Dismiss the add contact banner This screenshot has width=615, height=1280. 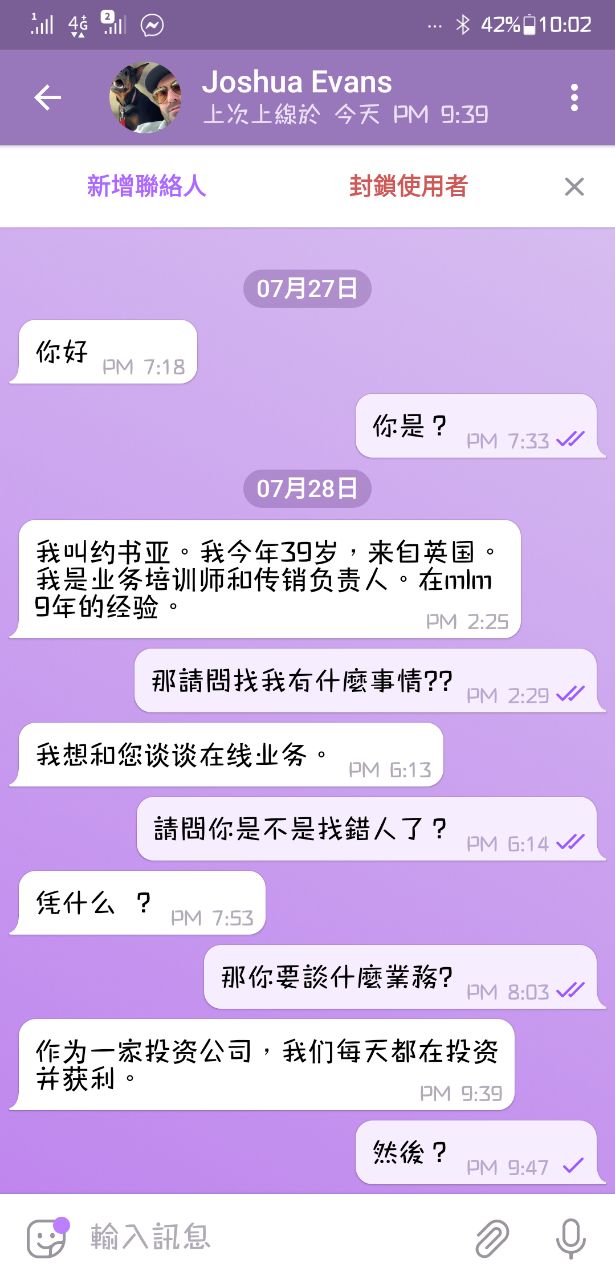(574, 186)
